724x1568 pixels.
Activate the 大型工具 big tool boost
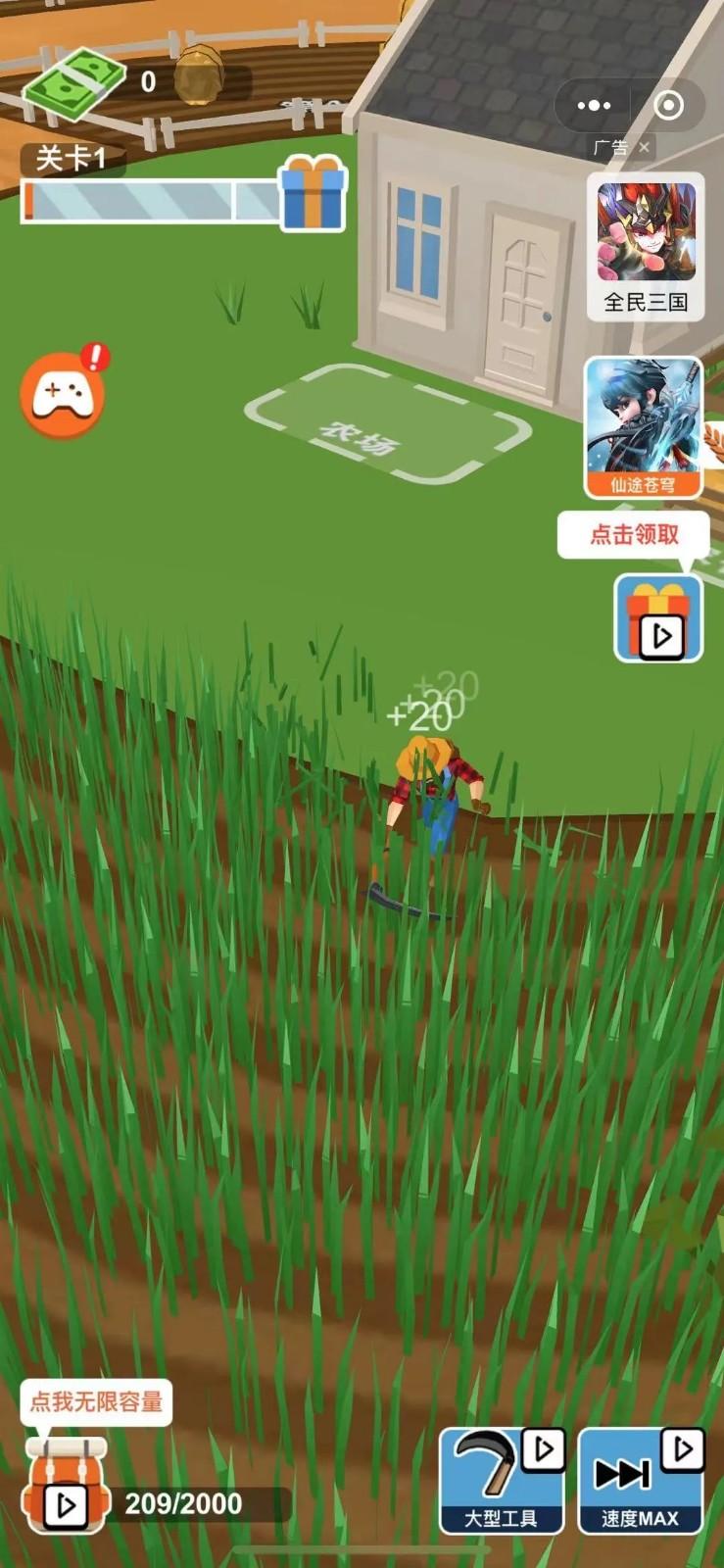tap(502, 1481)
